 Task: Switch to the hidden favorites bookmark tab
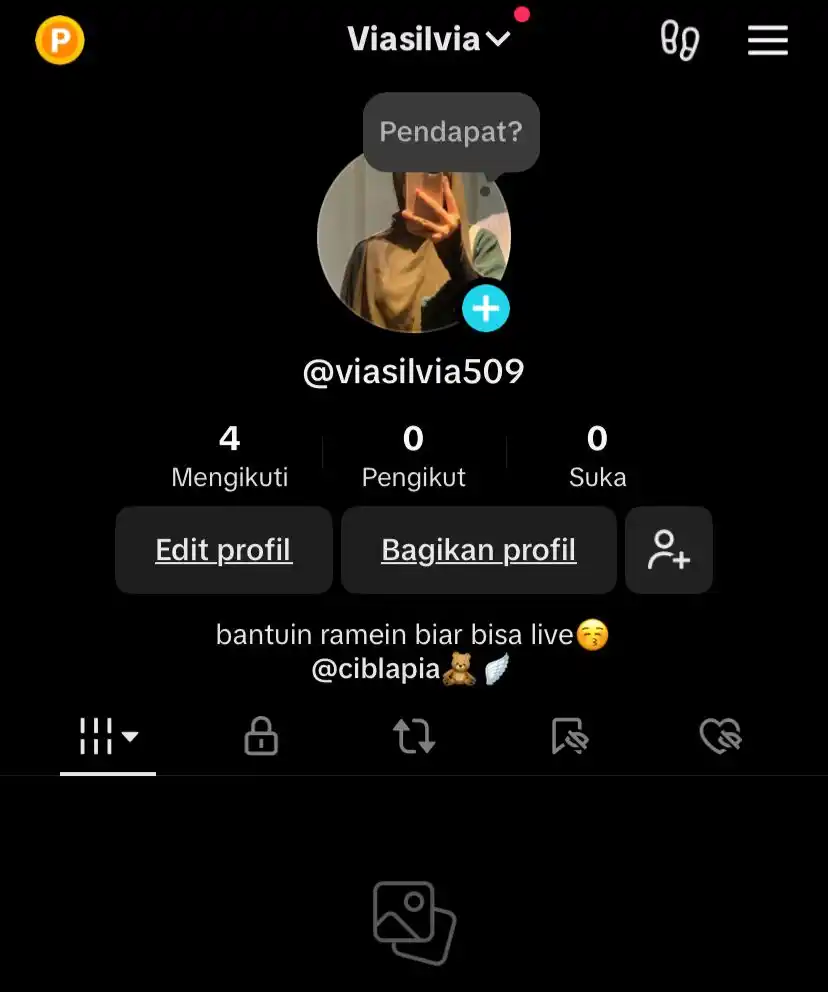coord(569,738)
